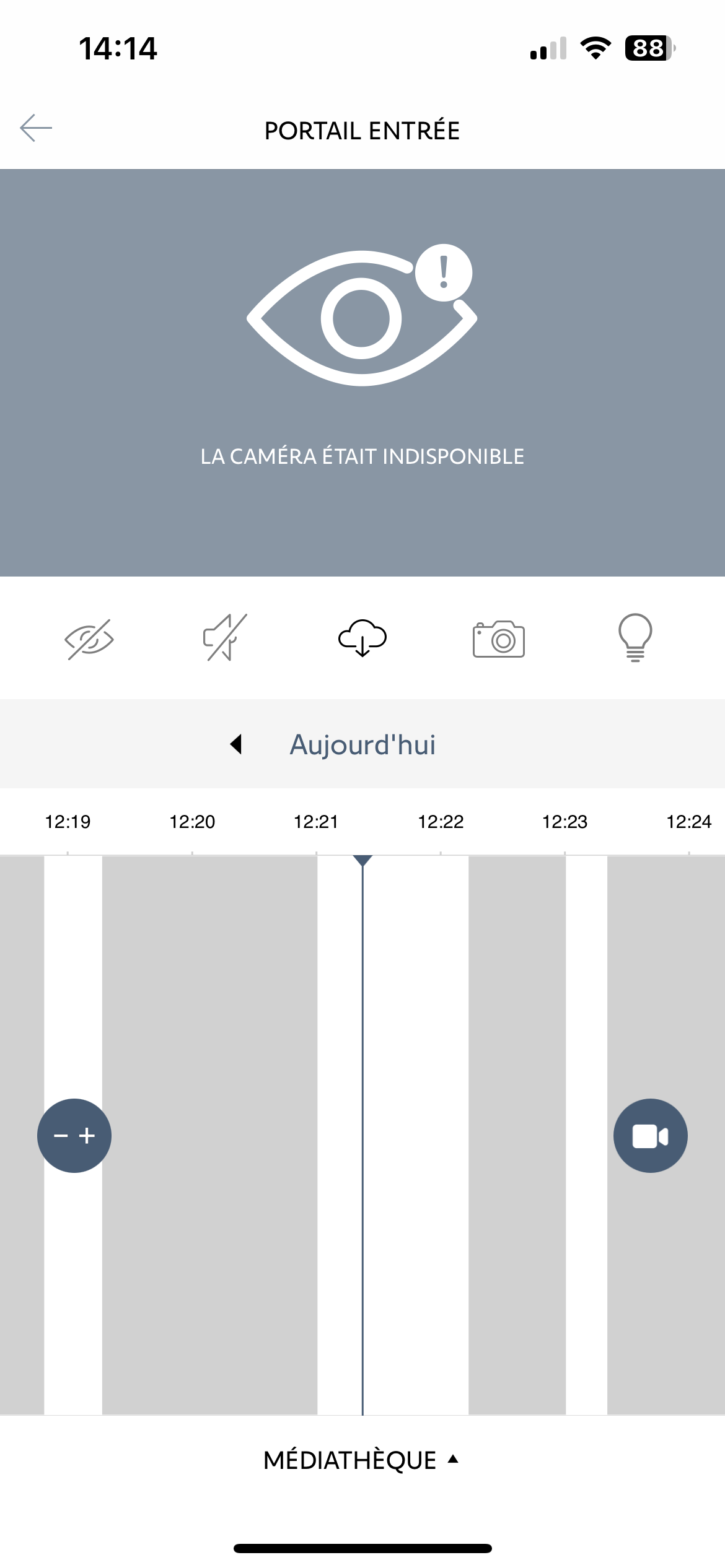The width and height of the screenshot is (725, 1568).
Task: Turn on the light bulb
Action: point(635,638)
